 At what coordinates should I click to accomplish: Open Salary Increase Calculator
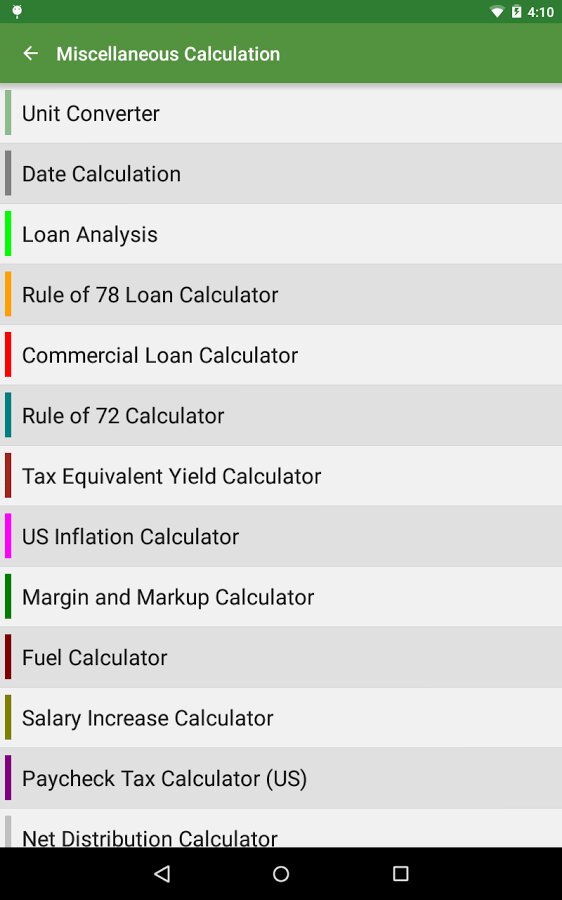[x=281, y=717]
